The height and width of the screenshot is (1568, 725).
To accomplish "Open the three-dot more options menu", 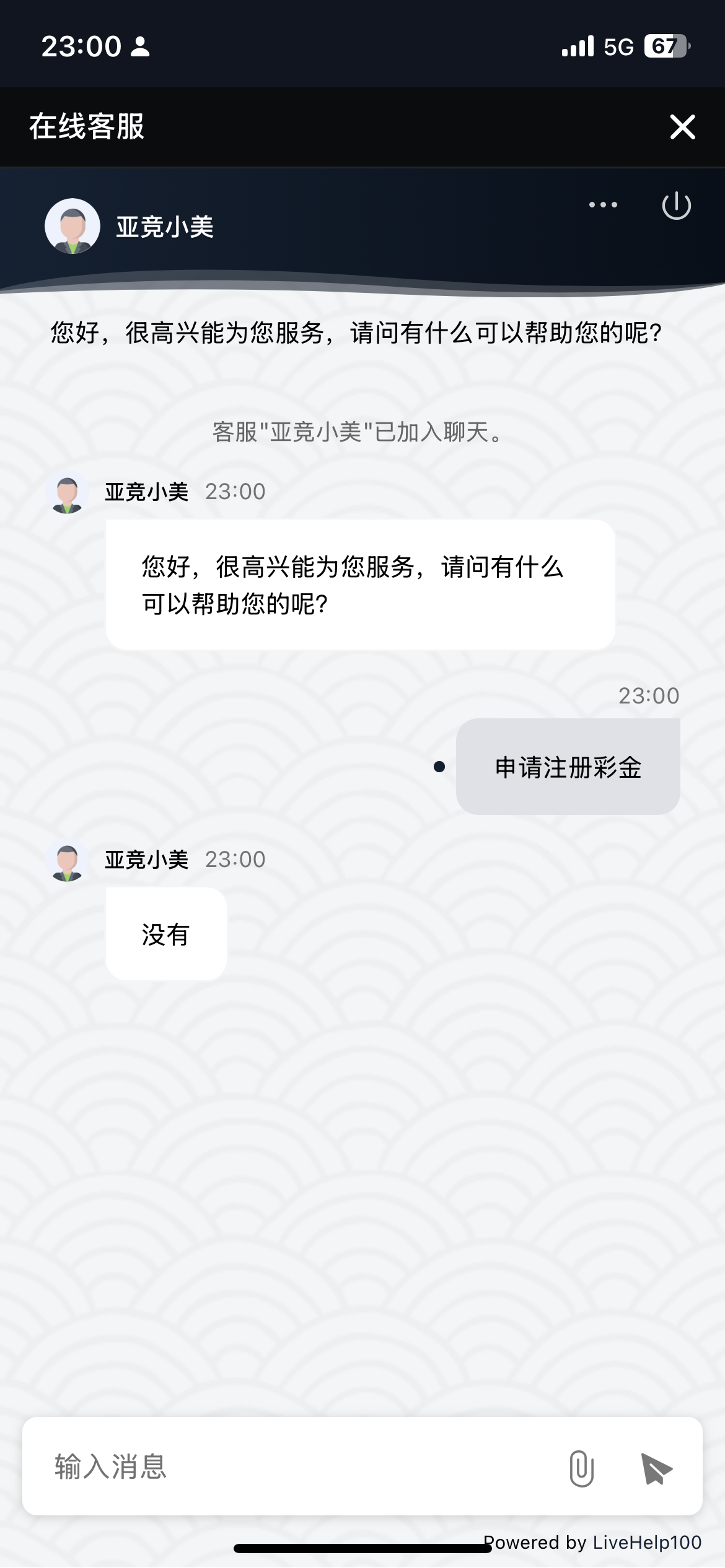I will 603,205.
